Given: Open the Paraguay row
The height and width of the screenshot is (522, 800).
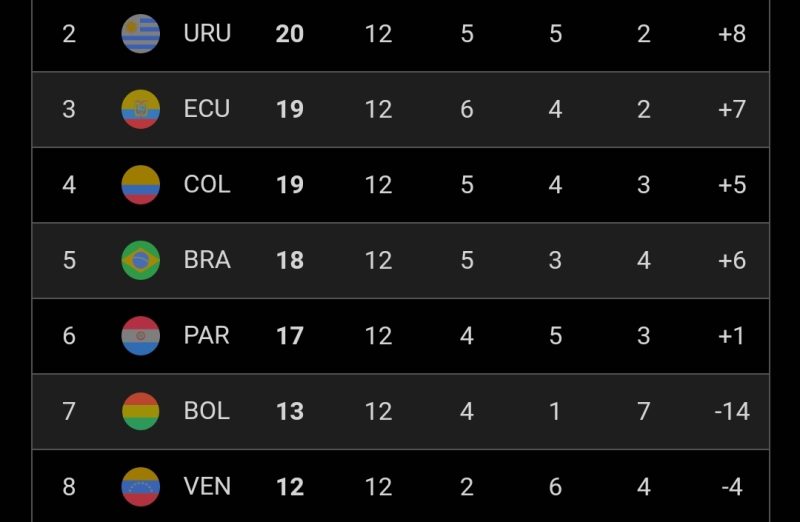Looking at the screenshot, I should pyautogui.click(x=207, y=335).
